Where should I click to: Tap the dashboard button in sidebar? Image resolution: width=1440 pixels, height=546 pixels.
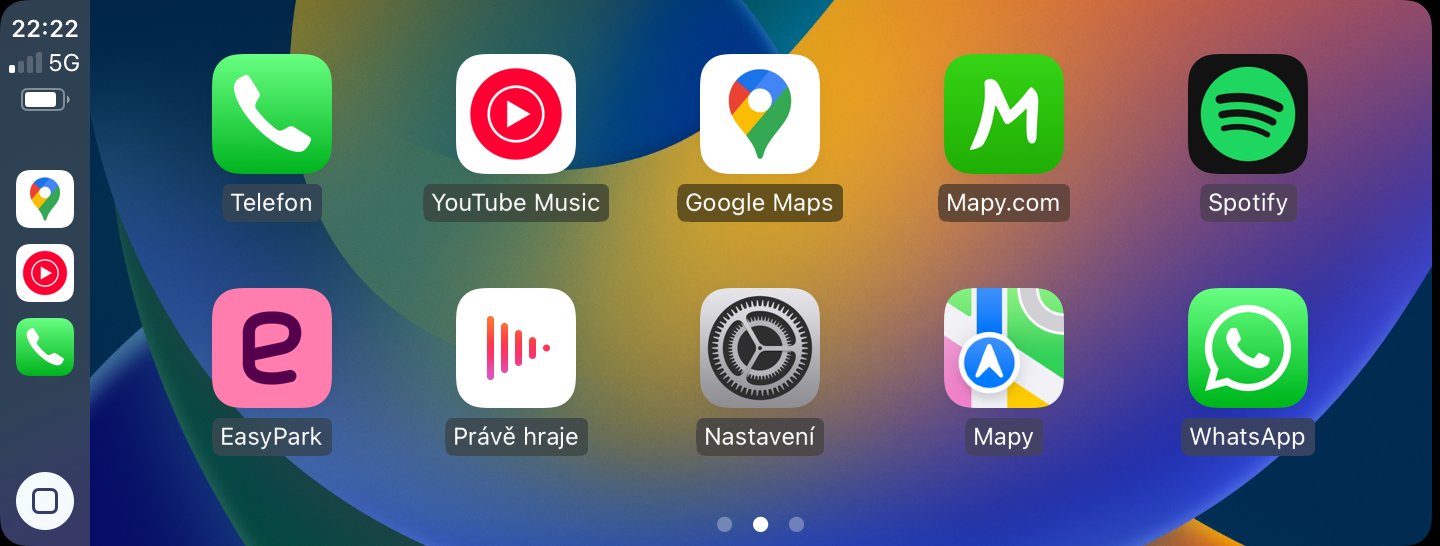pos(45,500)
